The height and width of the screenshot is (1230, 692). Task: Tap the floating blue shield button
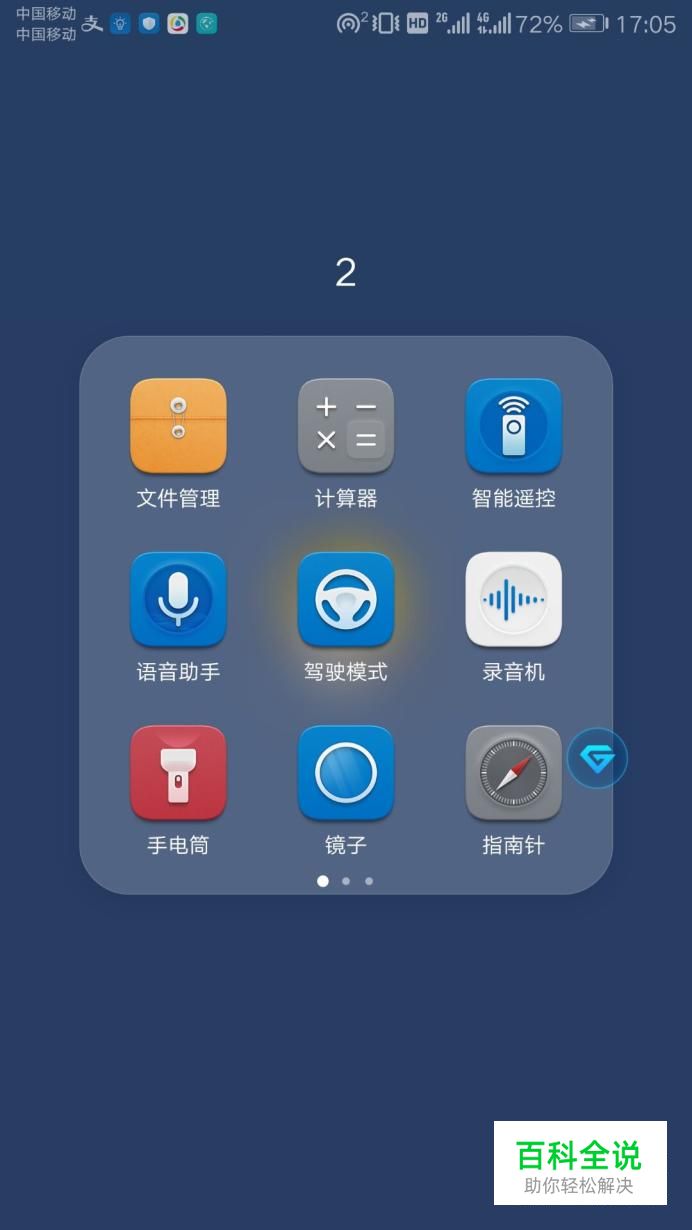[597, 759]
